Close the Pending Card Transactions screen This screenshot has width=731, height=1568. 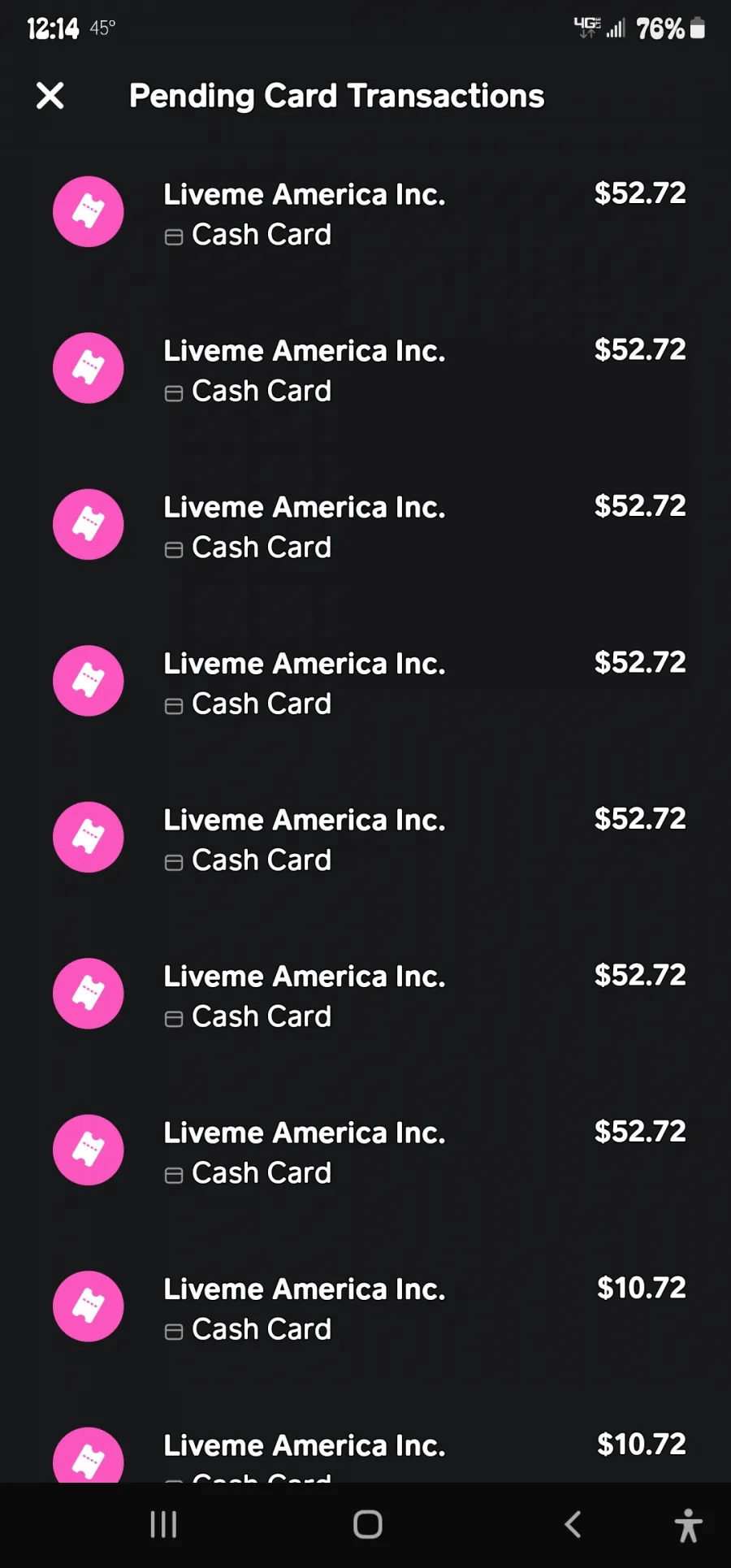pyautogui.click(x=50, y=96)
